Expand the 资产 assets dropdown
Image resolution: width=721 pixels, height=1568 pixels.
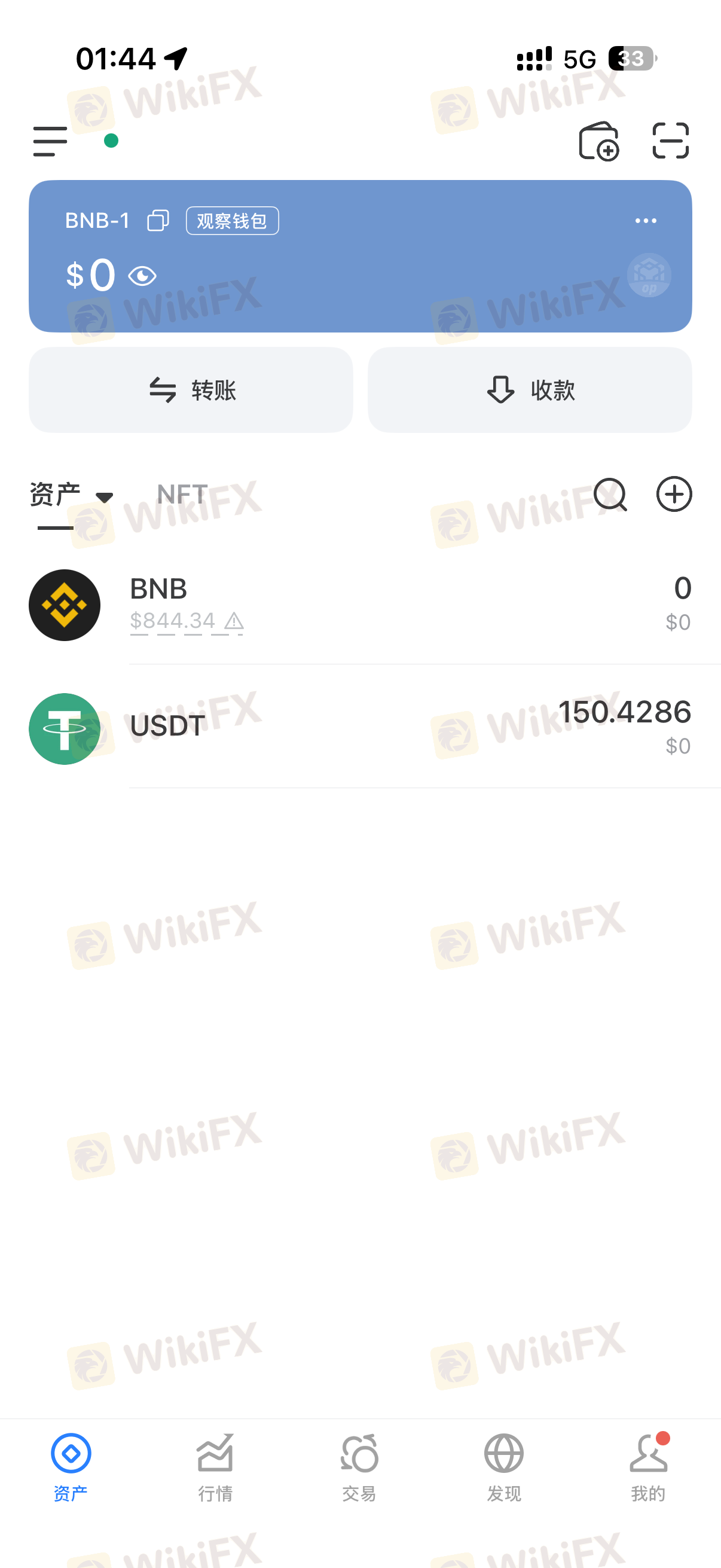coord(103,497)
